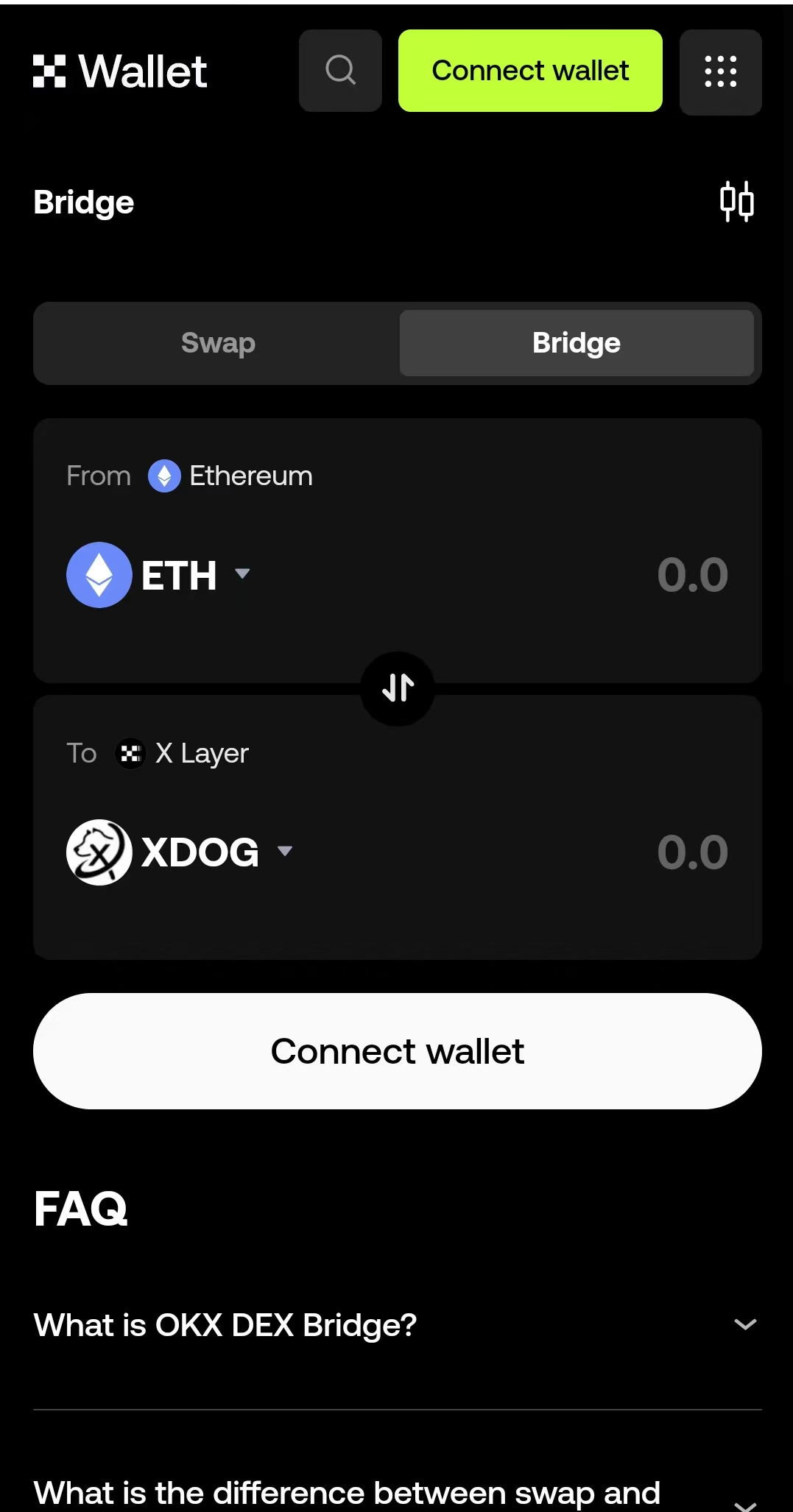Change the To network X Layer
The image size is (793, 1512).
[183, 754]
